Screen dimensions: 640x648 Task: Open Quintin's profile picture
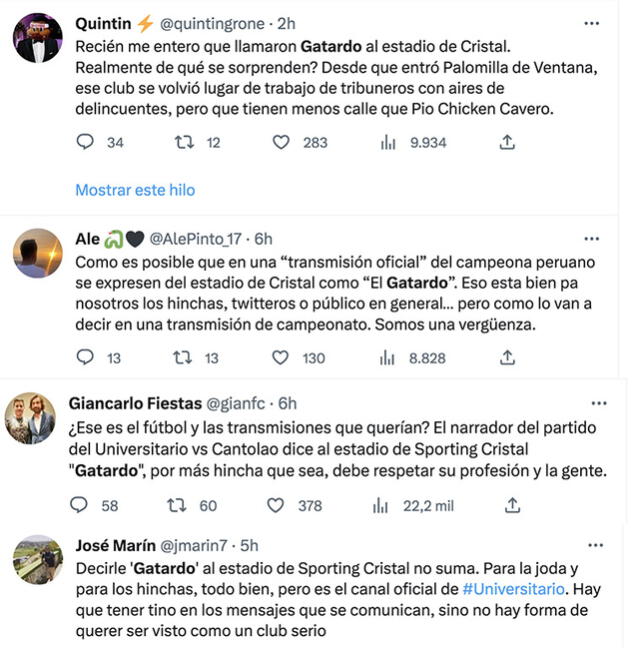37,40
